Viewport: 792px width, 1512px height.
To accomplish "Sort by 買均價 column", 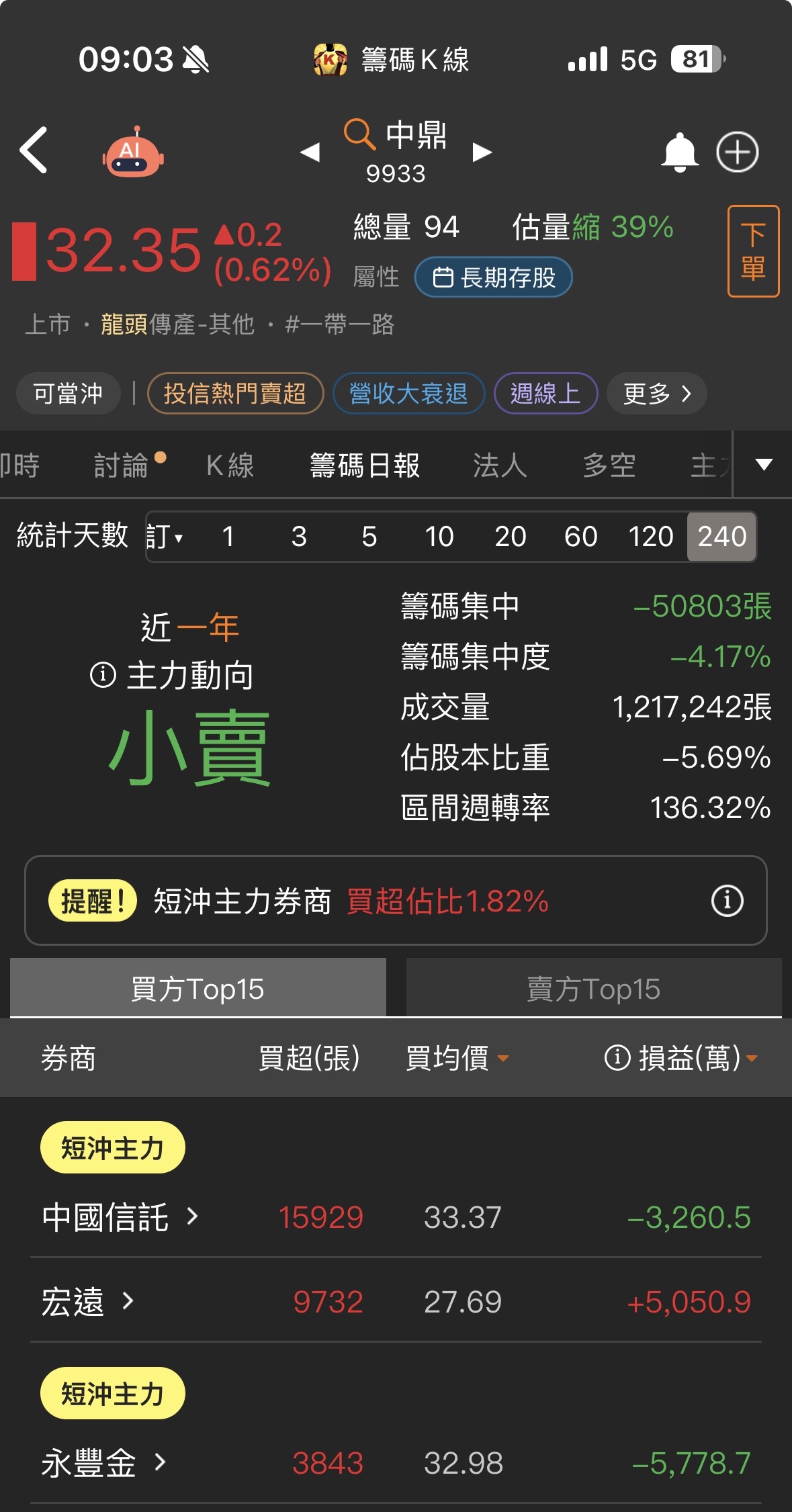I will (x=457, y=1058).
